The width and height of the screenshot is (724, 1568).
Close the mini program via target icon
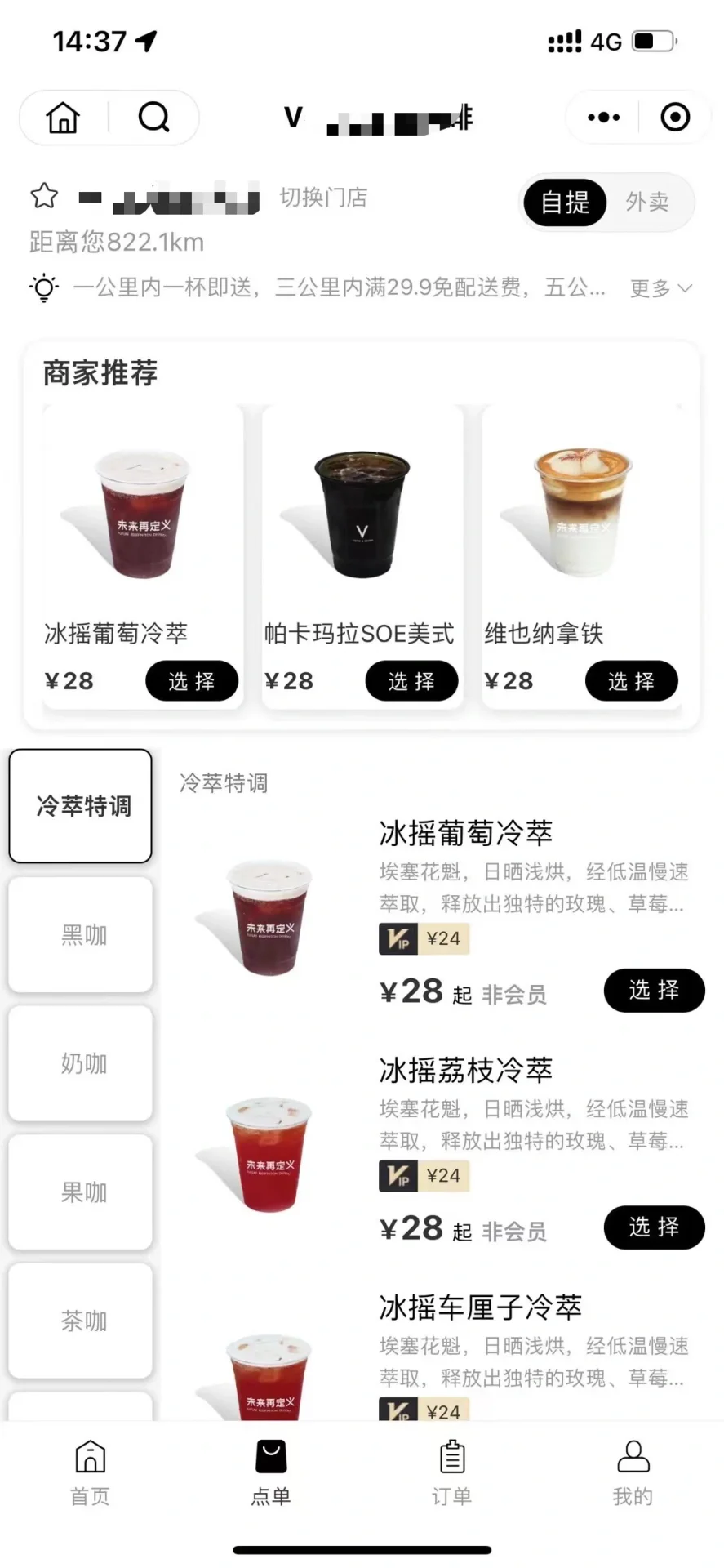click(675, 118)
